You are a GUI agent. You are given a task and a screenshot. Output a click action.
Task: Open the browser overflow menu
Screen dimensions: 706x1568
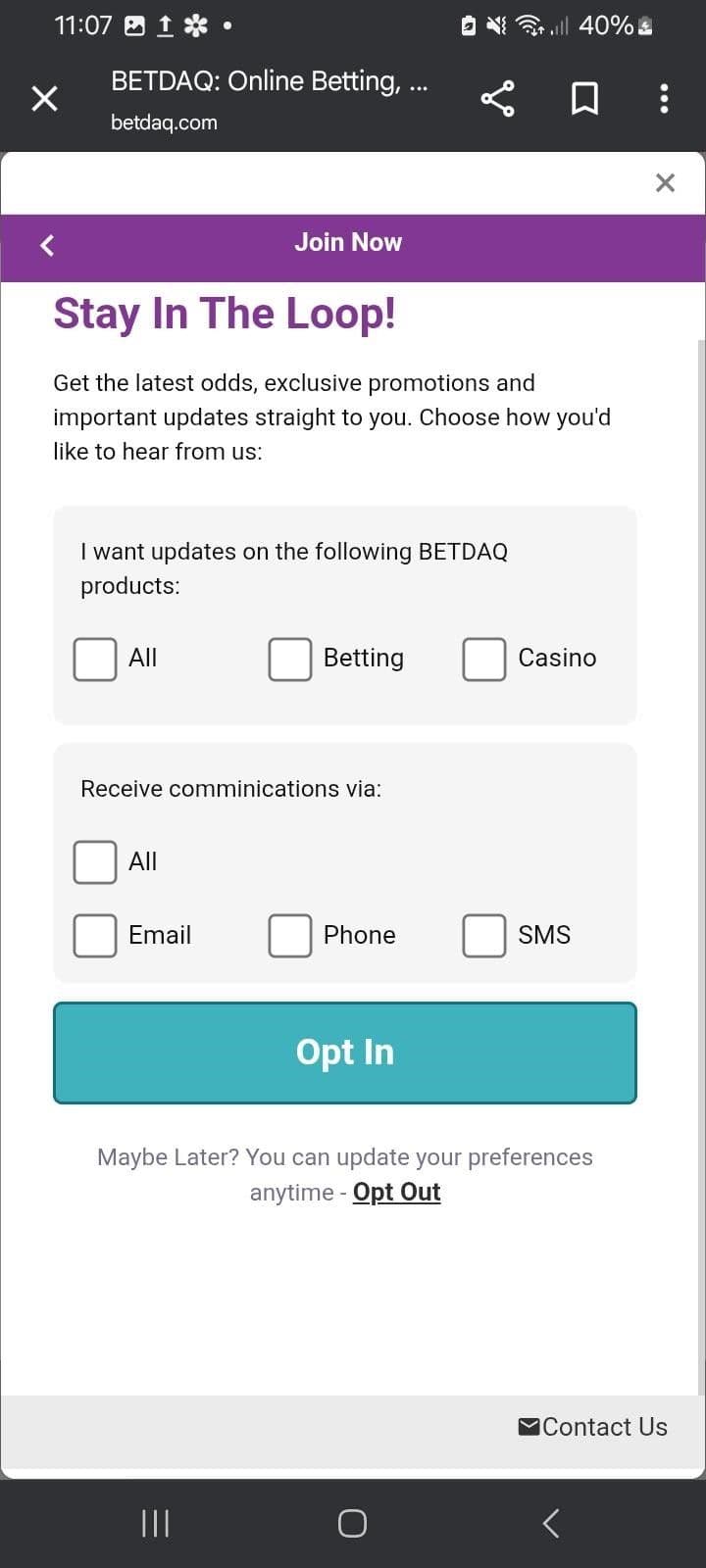[664, 99]
